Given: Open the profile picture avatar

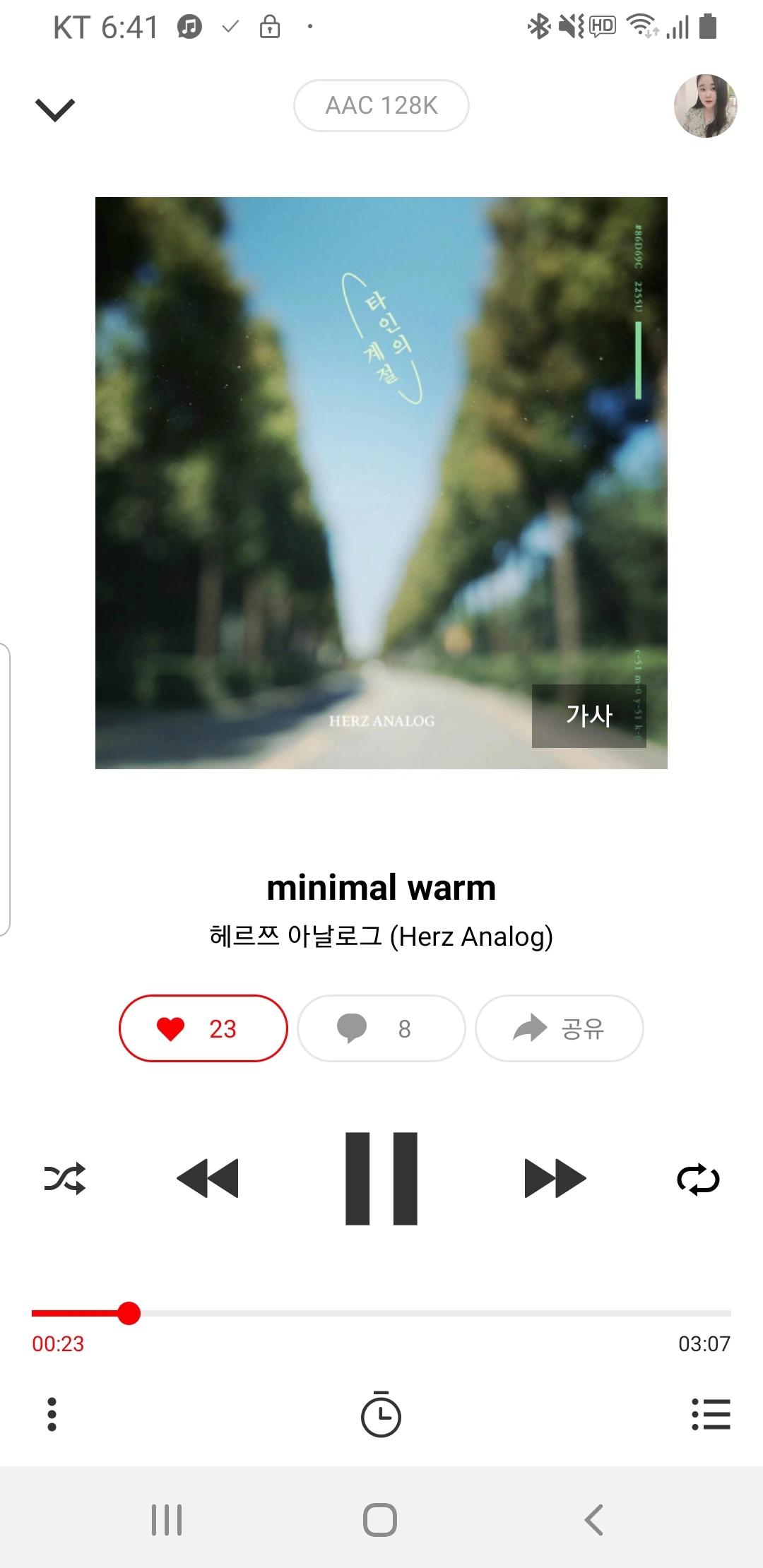Looking at the screenshot, I should (x=705, y=106).
